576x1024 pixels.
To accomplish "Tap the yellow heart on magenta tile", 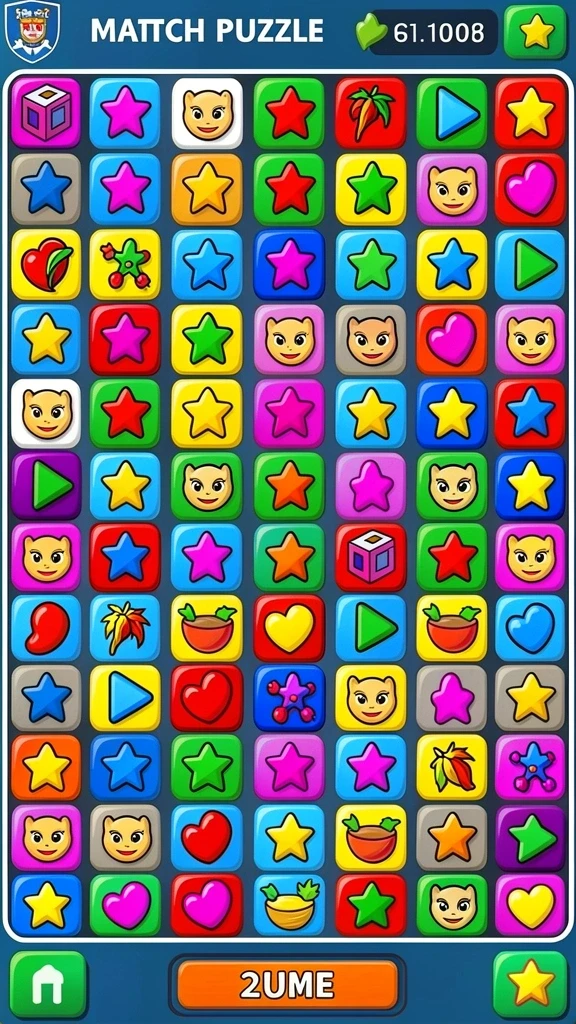I will 530,904.
